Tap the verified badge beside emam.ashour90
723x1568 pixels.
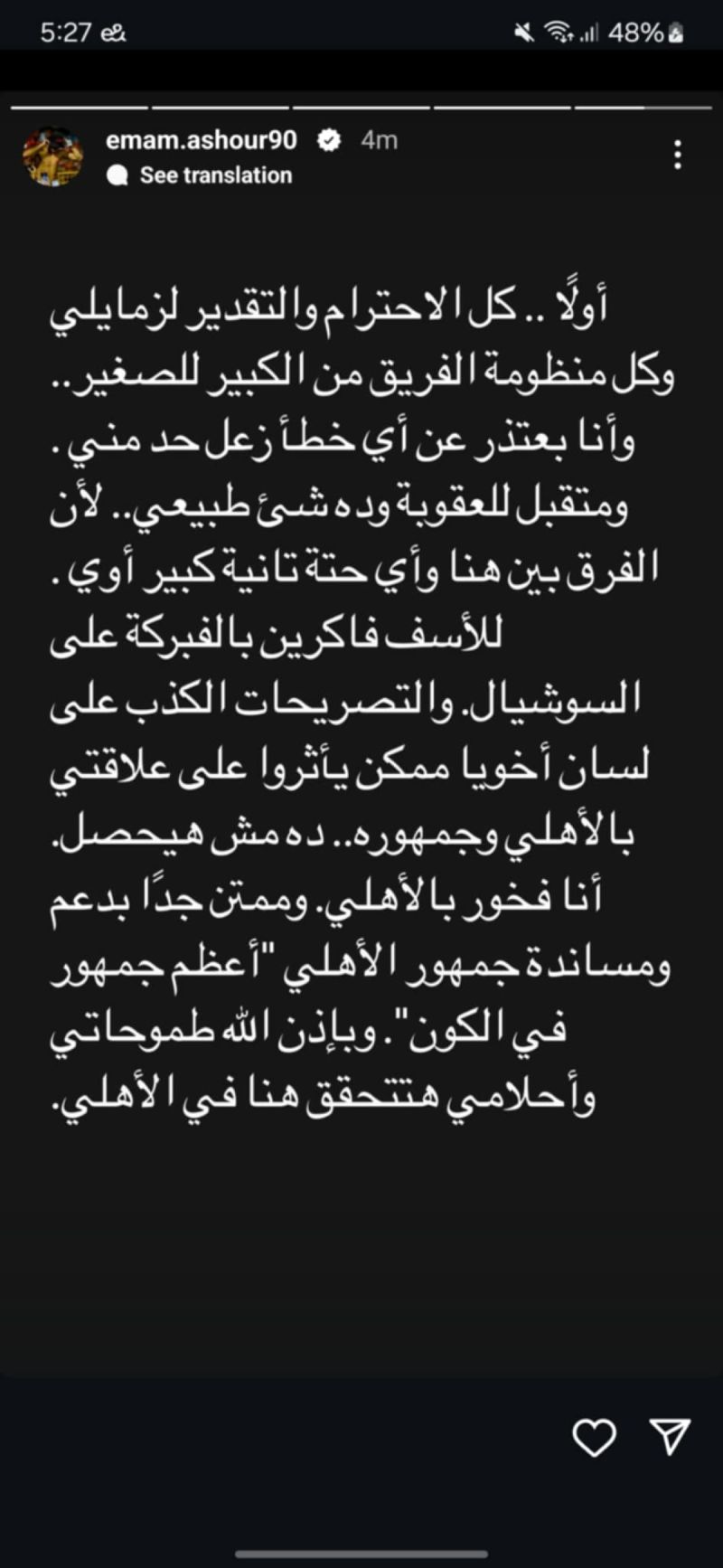point(329,141)
